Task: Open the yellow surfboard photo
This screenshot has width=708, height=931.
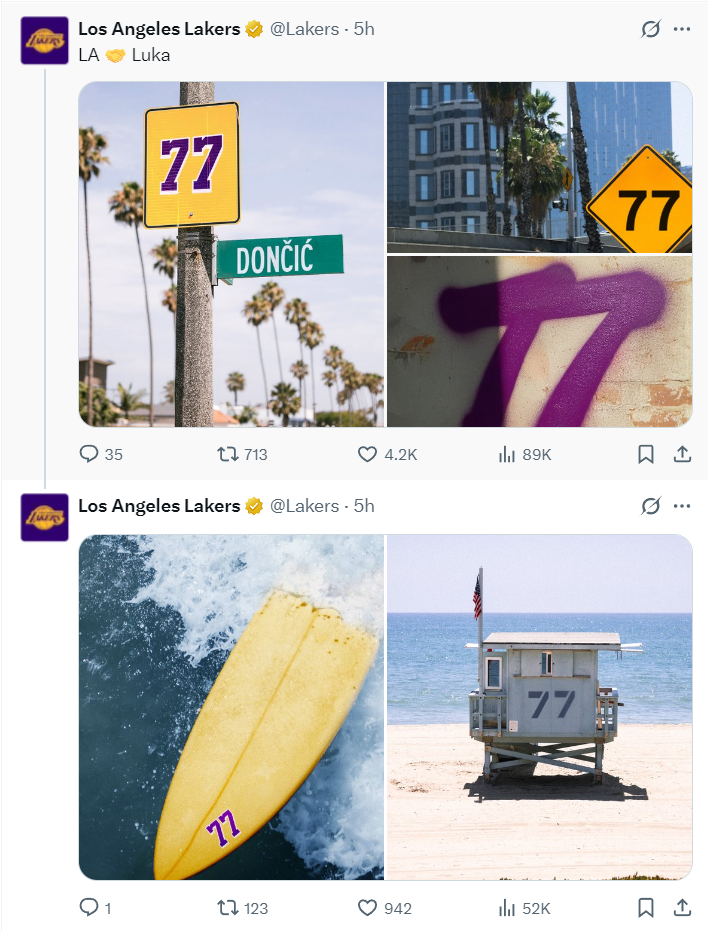Action: click(x=231, y=707)
